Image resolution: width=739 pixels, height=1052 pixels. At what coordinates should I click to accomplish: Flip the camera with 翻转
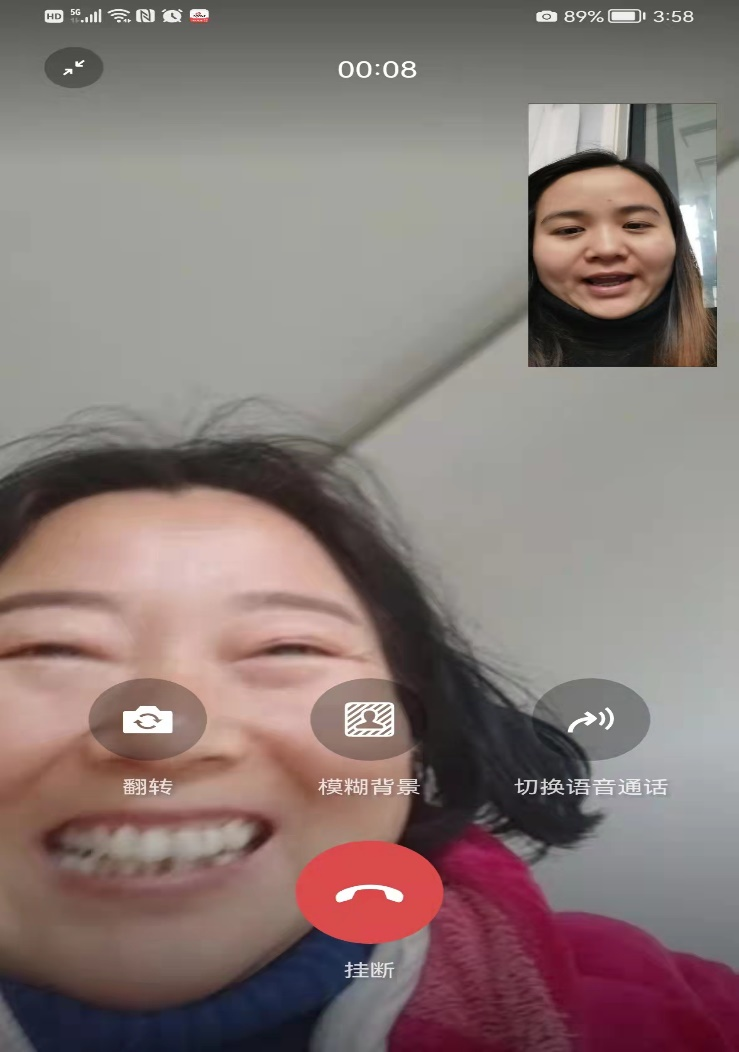tap(148, 720)
